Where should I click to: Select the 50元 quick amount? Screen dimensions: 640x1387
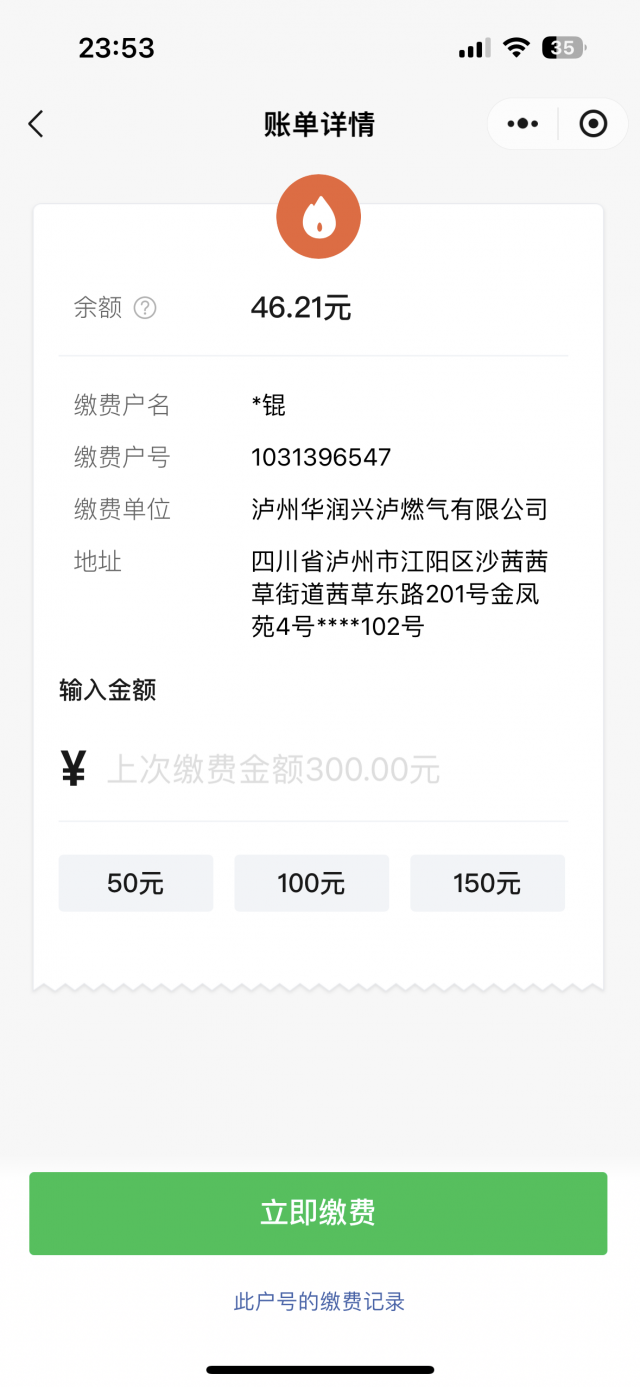[x=136, y=883]
